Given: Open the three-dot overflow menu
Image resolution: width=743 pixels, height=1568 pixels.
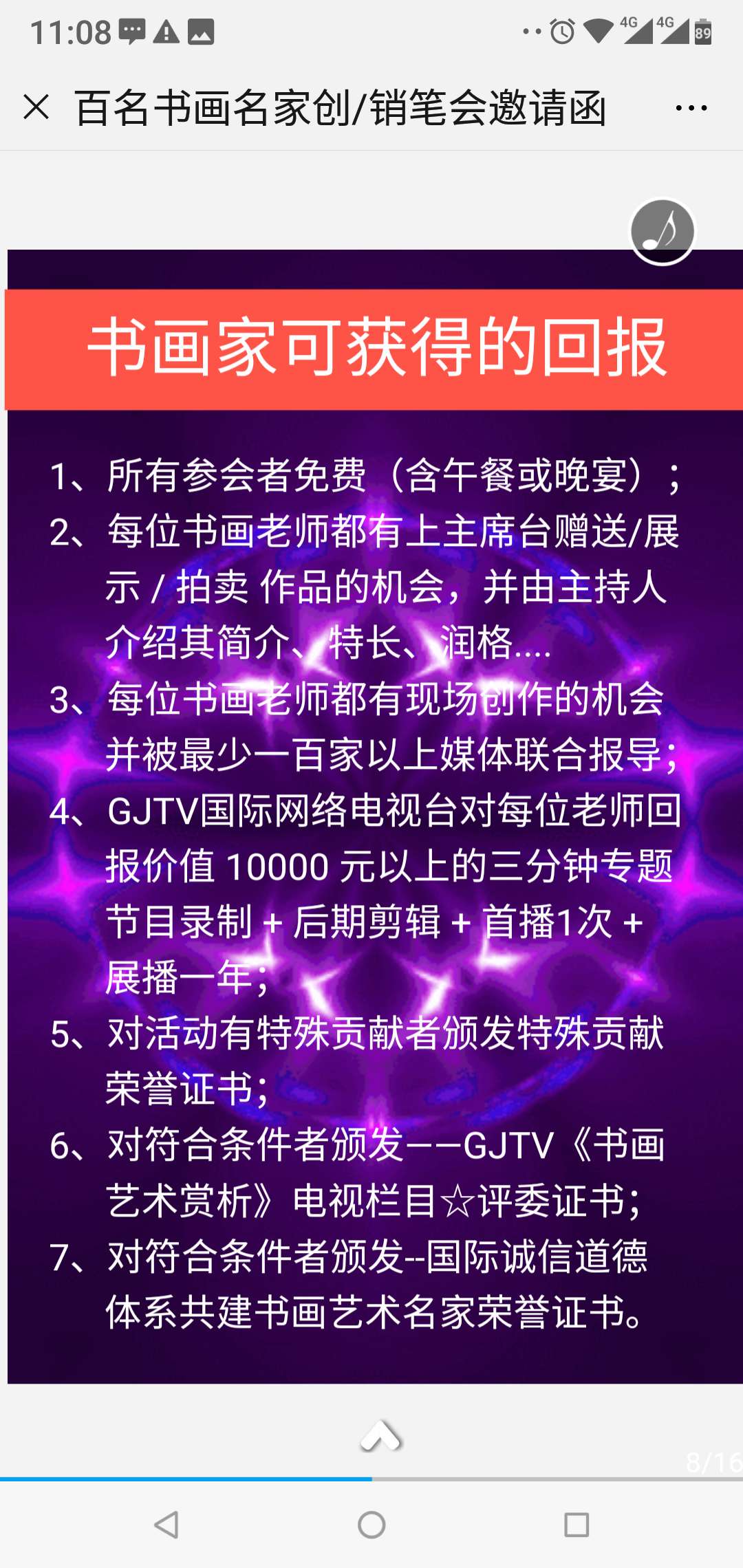Looking at the screenshot, I should (691, 108).
